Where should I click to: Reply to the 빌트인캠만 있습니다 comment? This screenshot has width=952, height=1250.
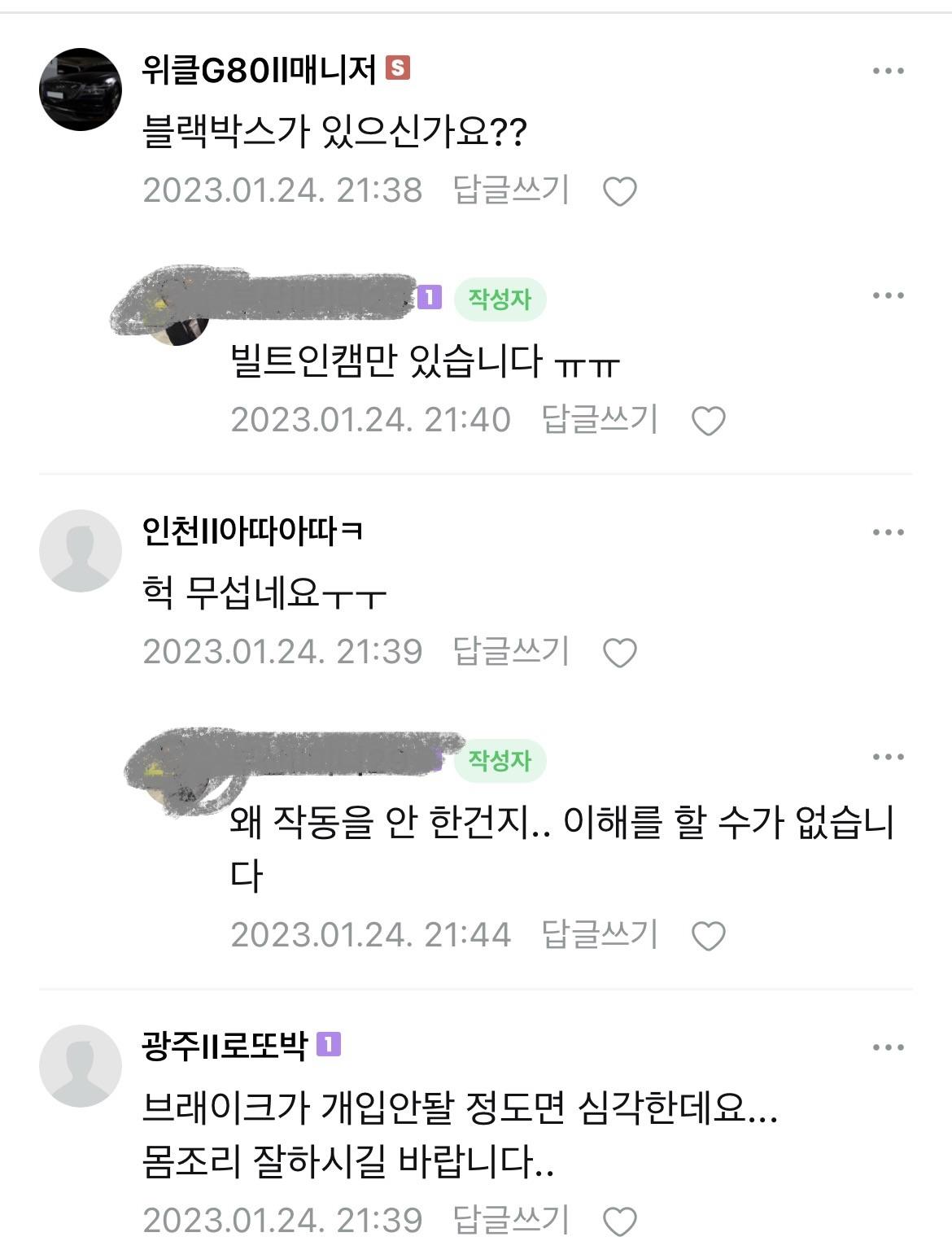click(600, 420)
